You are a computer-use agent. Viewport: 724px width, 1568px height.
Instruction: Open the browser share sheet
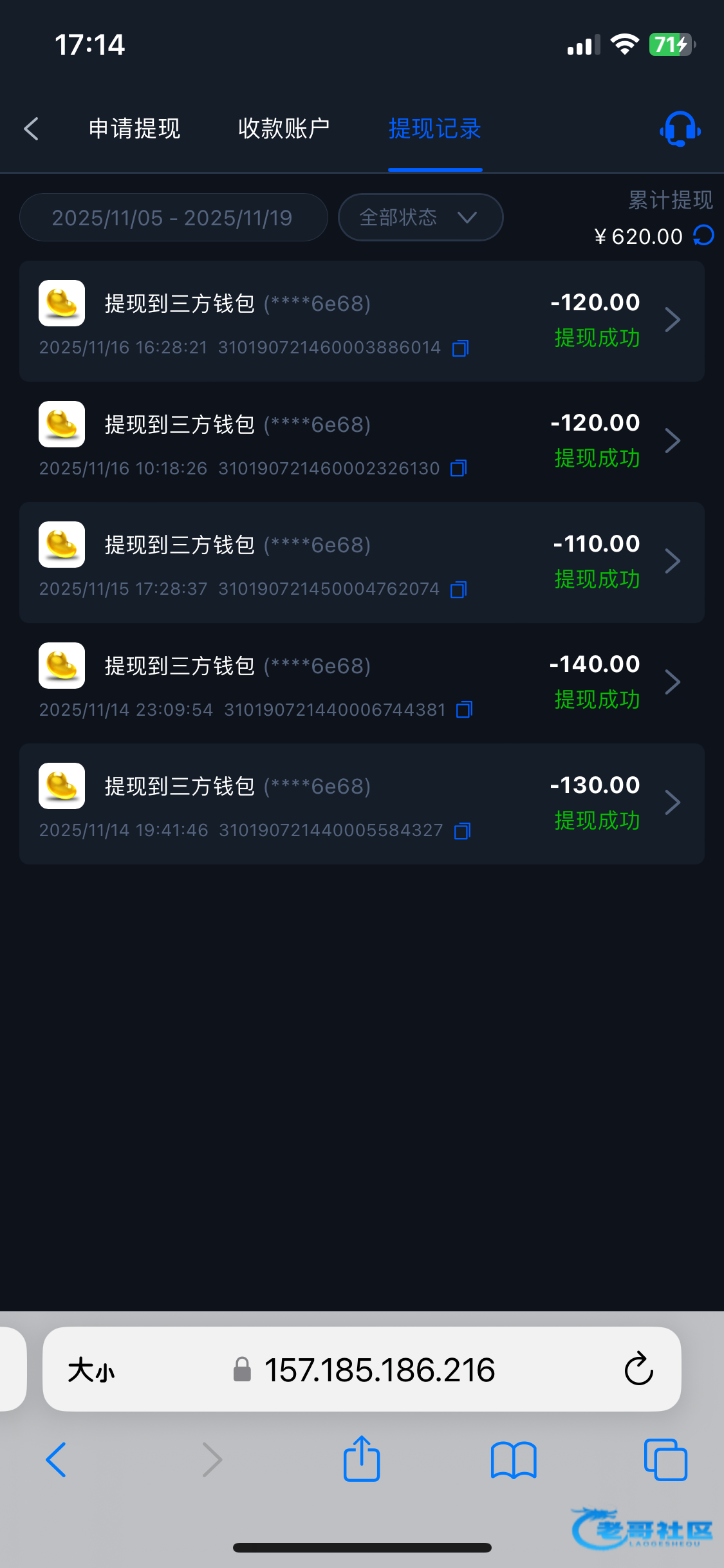tap(362, 1459)
